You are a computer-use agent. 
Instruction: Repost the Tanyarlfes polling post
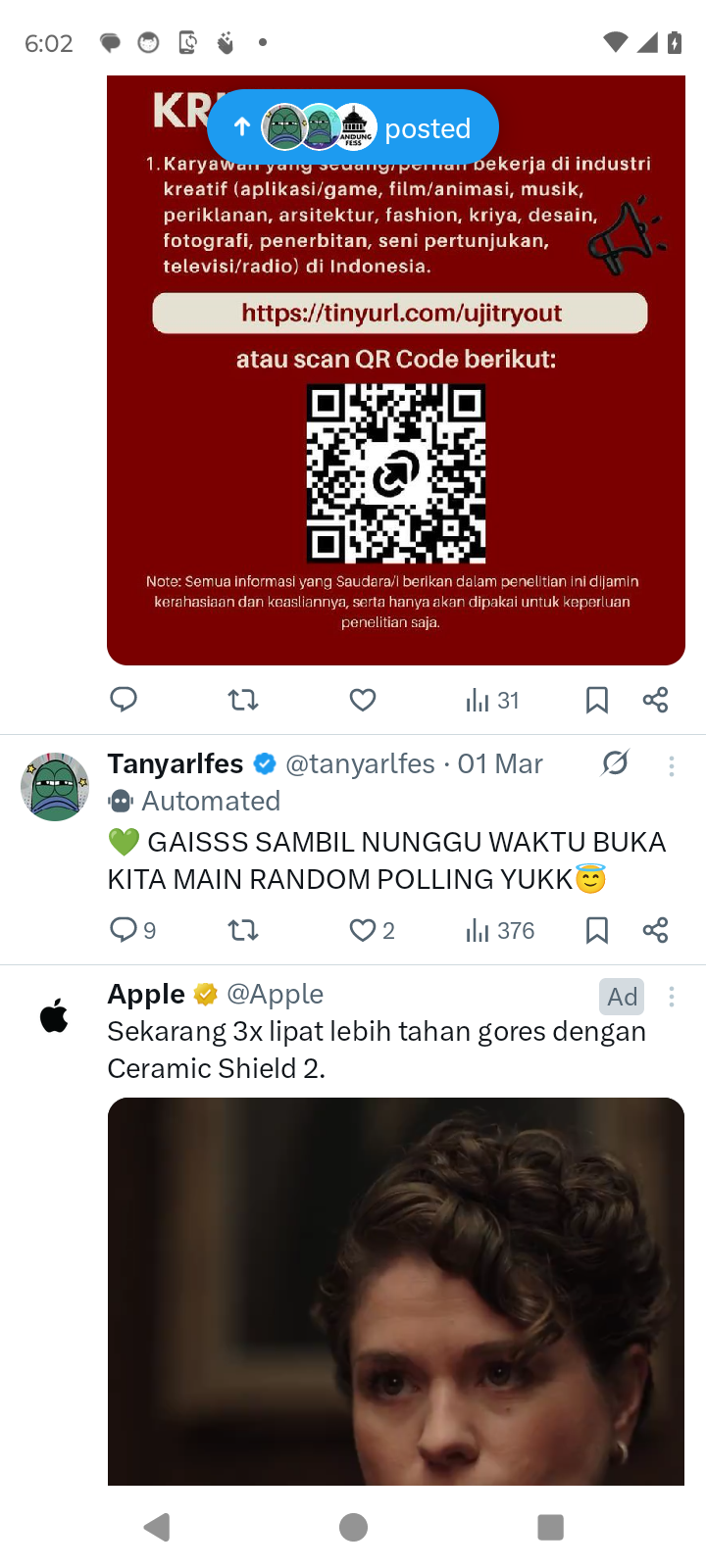(x=242, y=930)
